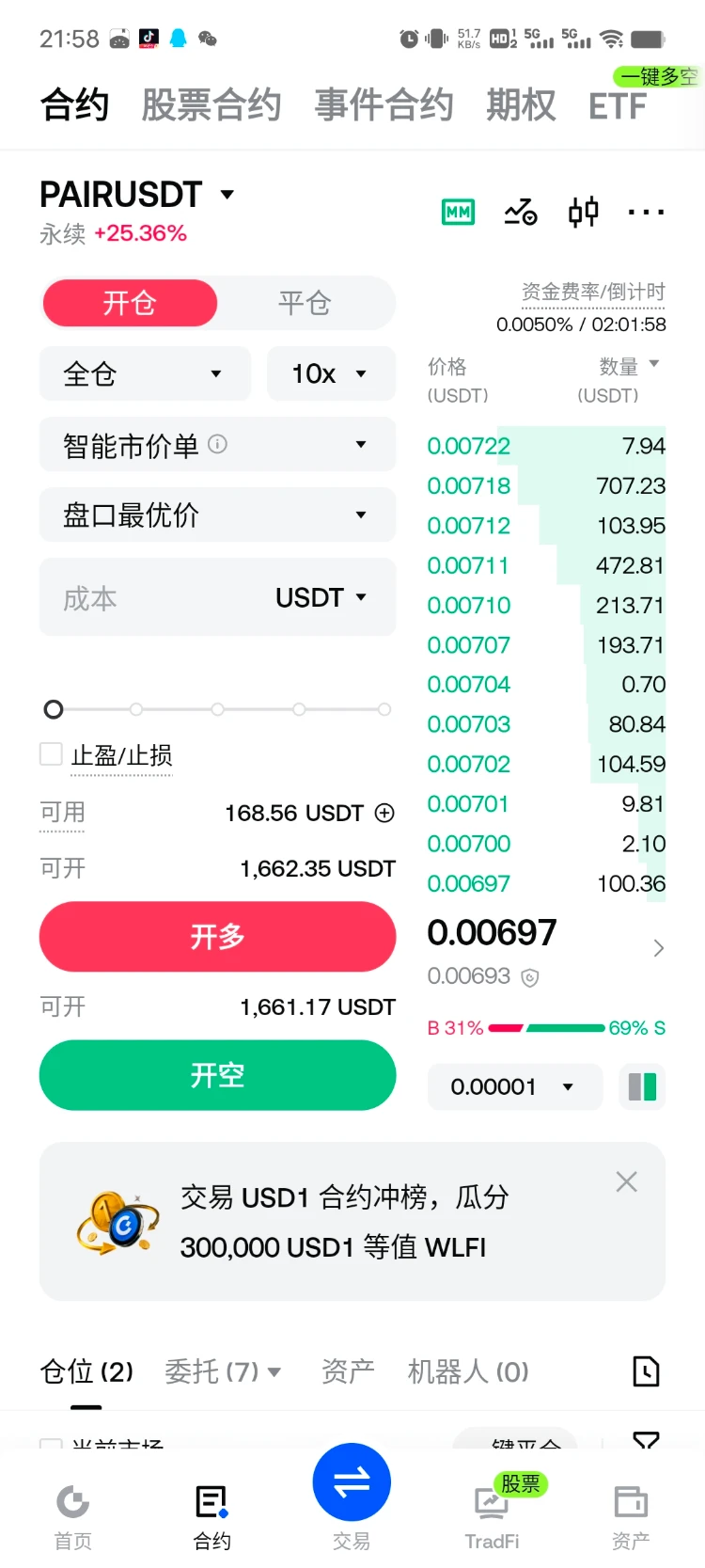Switch to the 期权 tab
Screen dimensions: 705x1568
coord(521,104)
